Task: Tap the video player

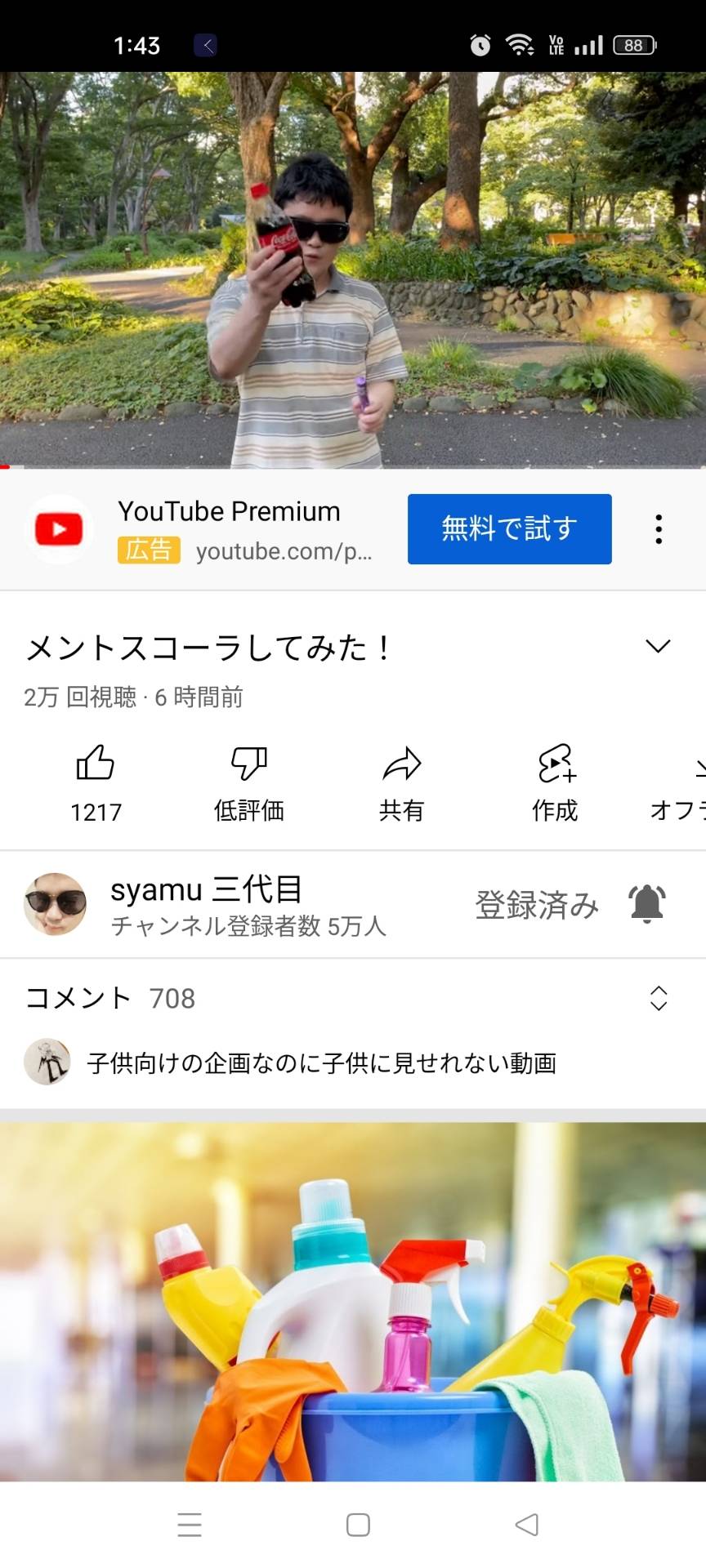Action: pyautogui.click(x=353, y=269)
